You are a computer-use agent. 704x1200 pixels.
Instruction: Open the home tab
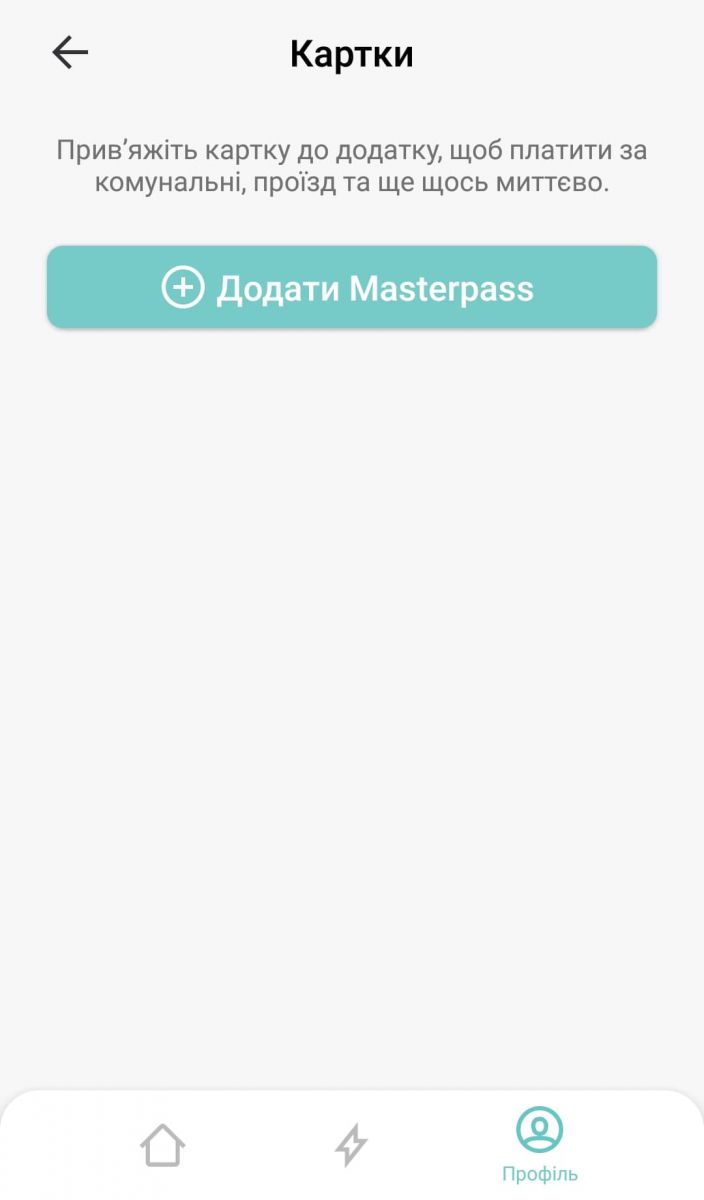point(163,1145)
